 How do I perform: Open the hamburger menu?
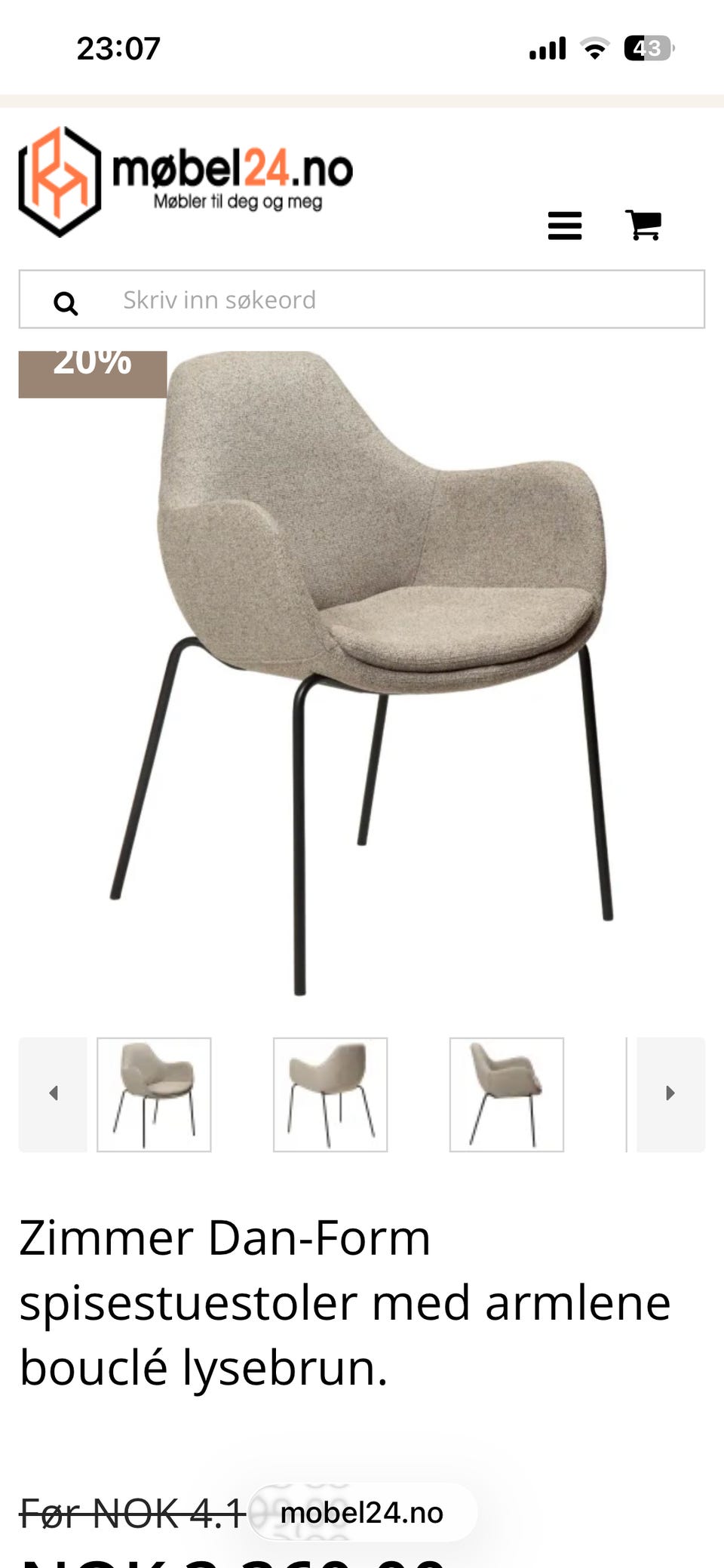[565, 226]
